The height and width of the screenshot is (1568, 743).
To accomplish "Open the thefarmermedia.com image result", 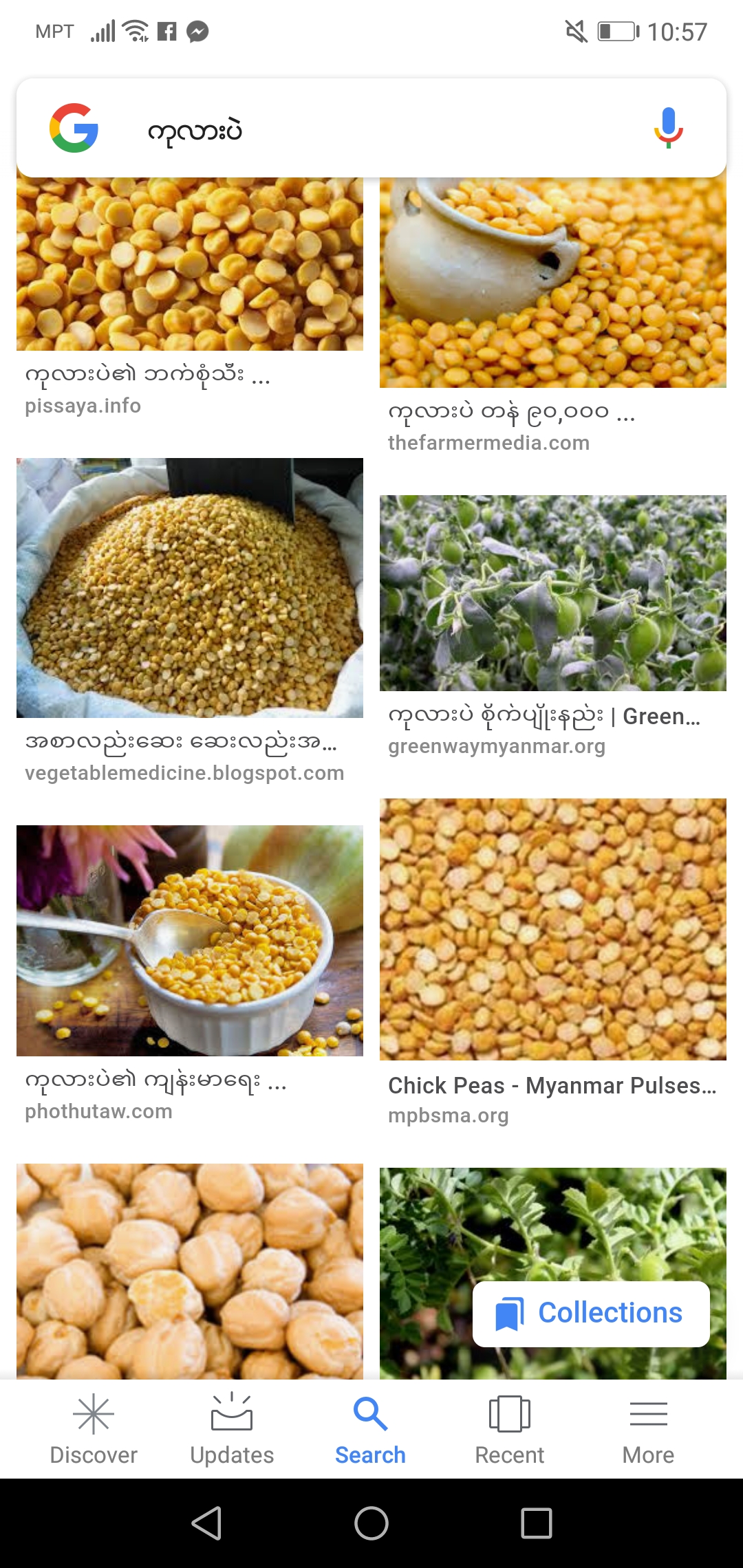I will (553, 283).
